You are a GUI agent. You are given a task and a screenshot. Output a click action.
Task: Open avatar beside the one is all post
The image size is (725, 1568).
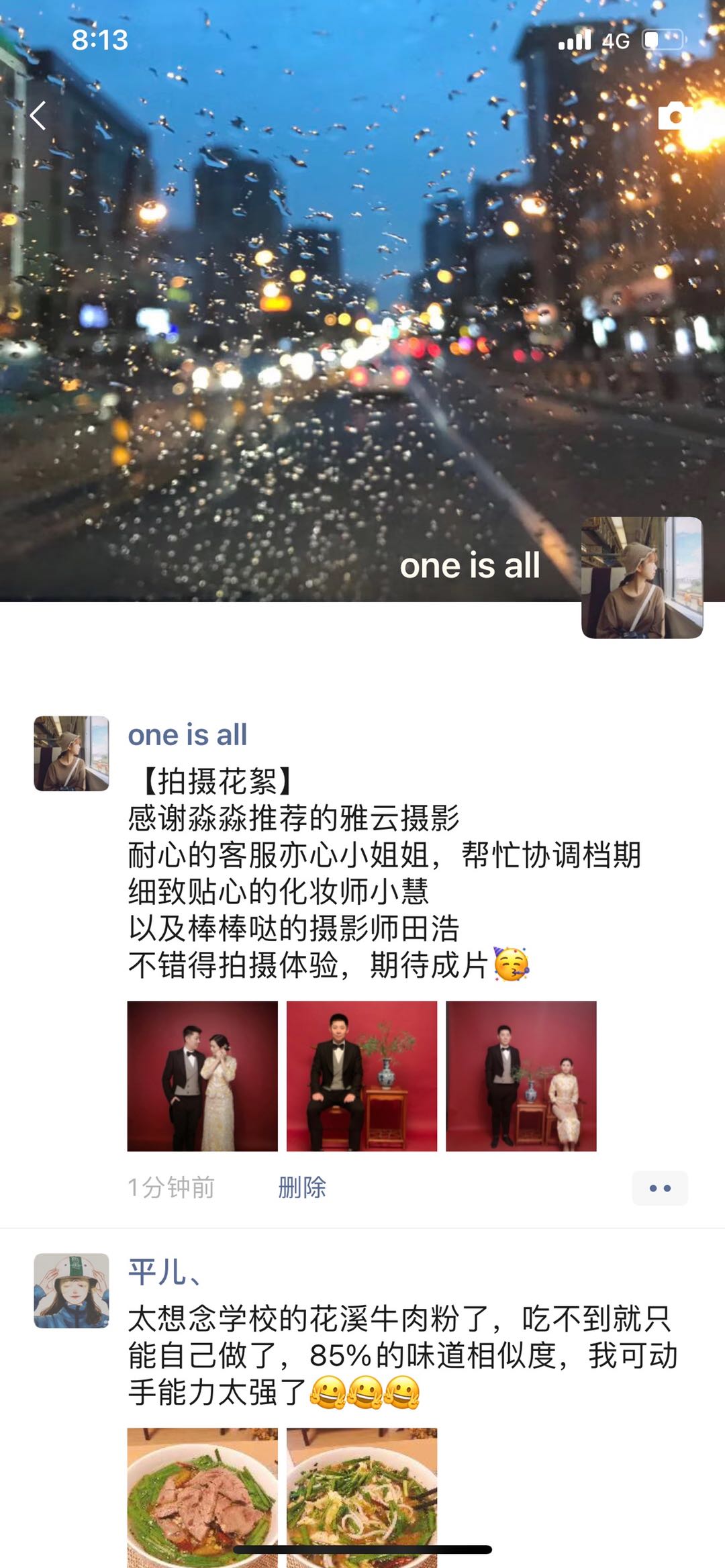pos(71,753)
